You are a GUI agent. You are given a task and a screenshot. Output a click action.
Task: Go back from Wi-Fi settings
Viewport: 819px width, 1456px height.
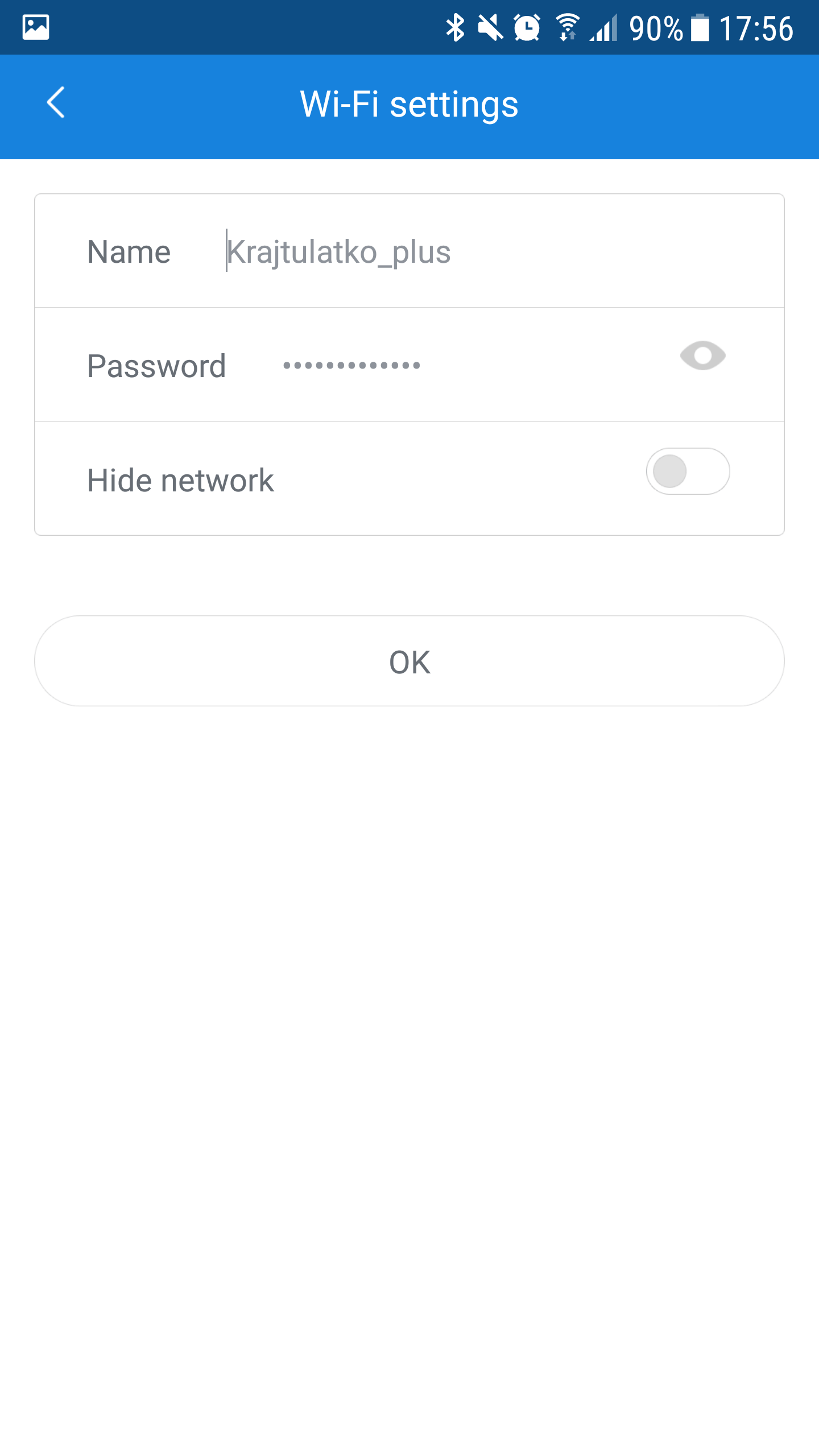pos(56,103)
